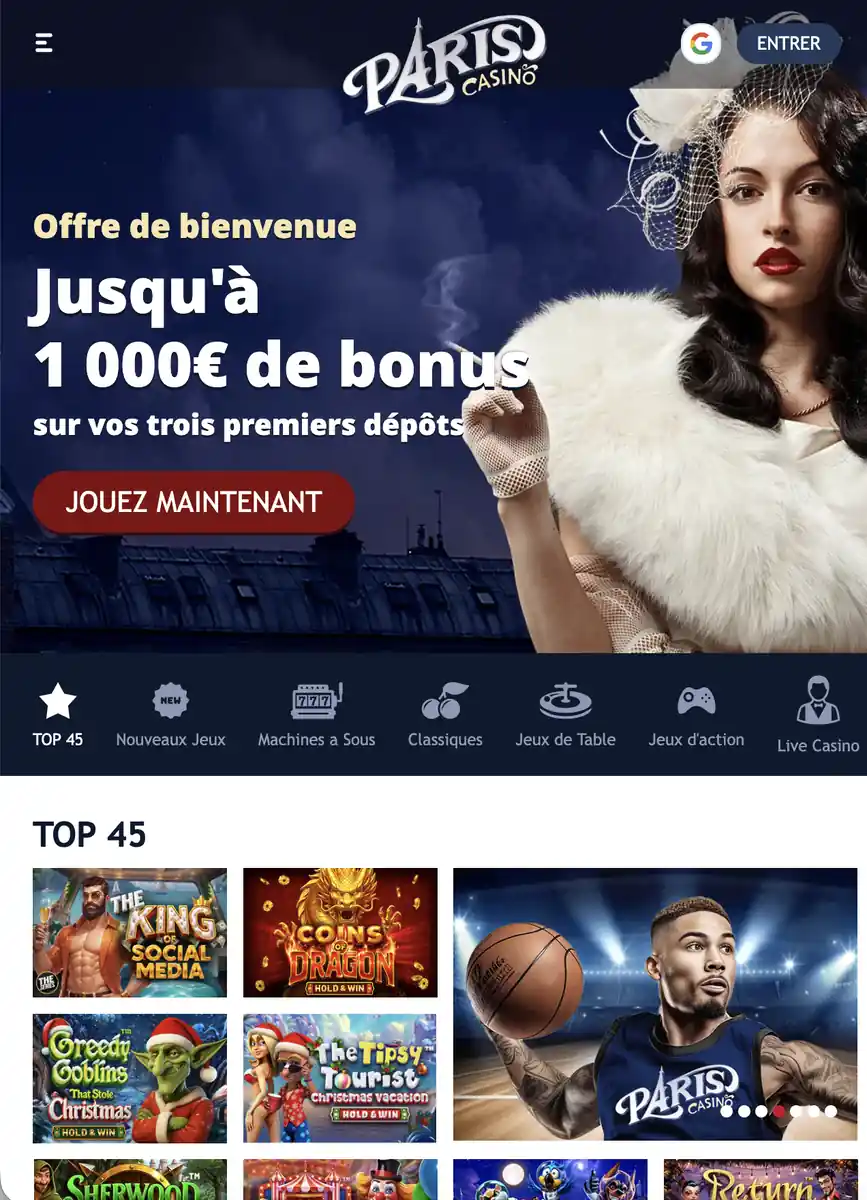The image size is (867, 1200).
Task: Open the Live Casino dealer icon
Action: 819,701
